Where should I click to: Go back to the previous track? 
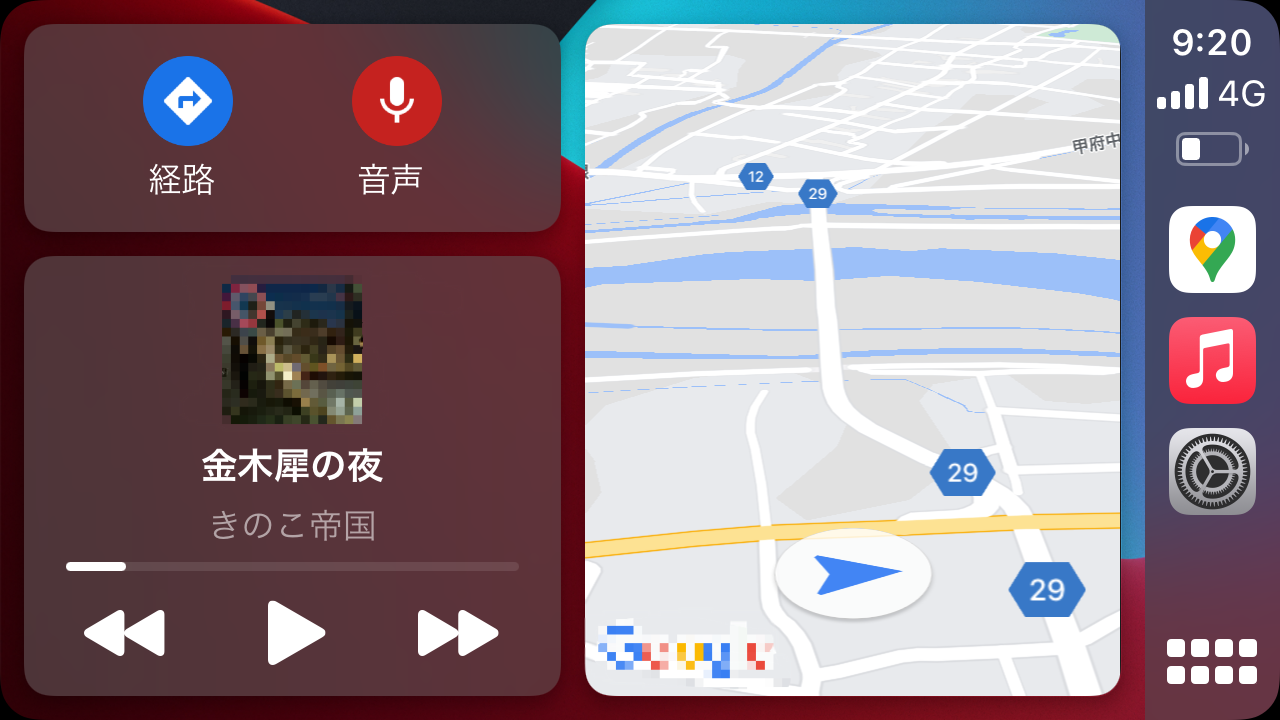point(124,633)
